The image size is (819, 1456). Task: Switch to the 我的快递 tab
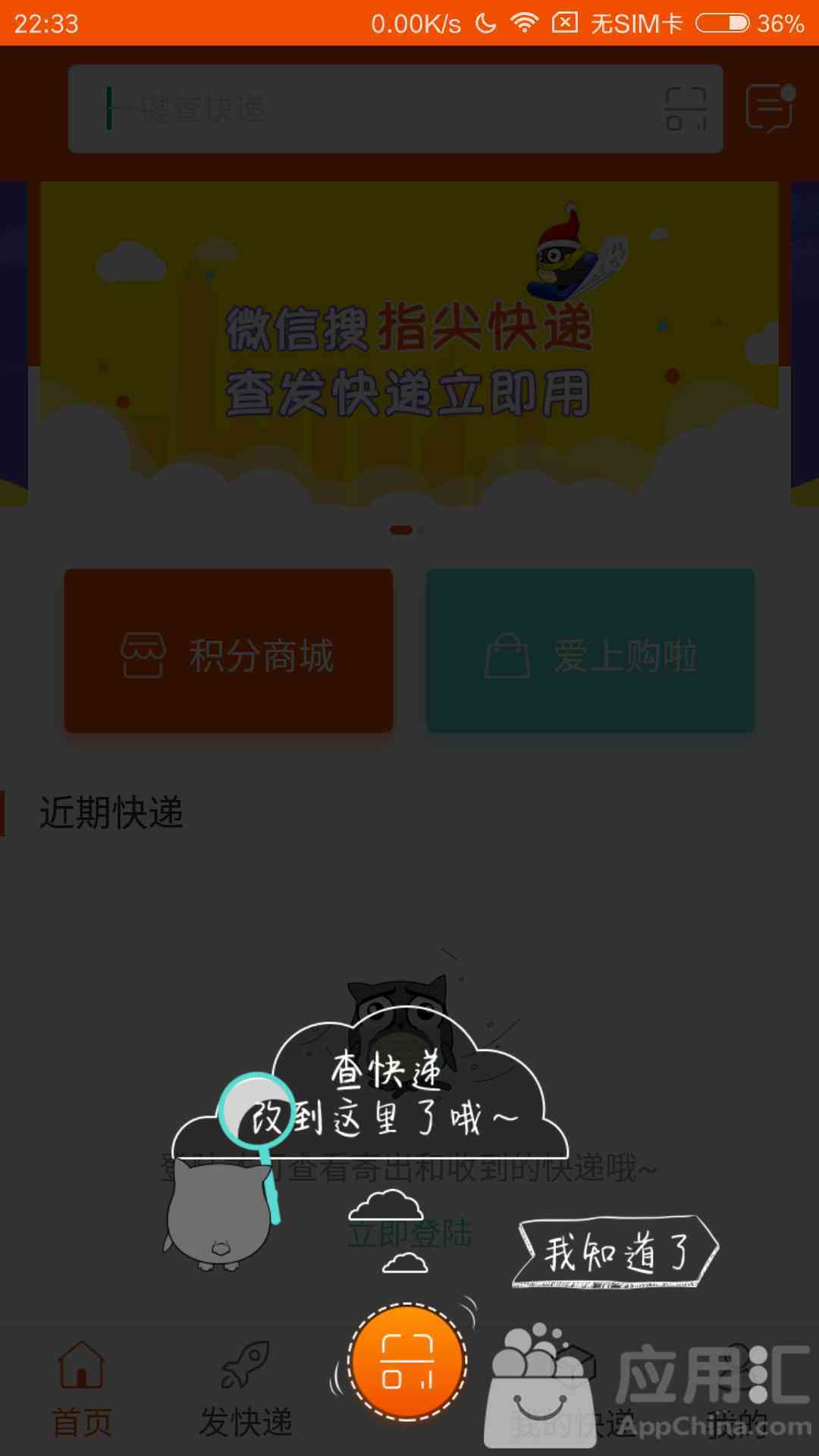(x=573, y=1389)
